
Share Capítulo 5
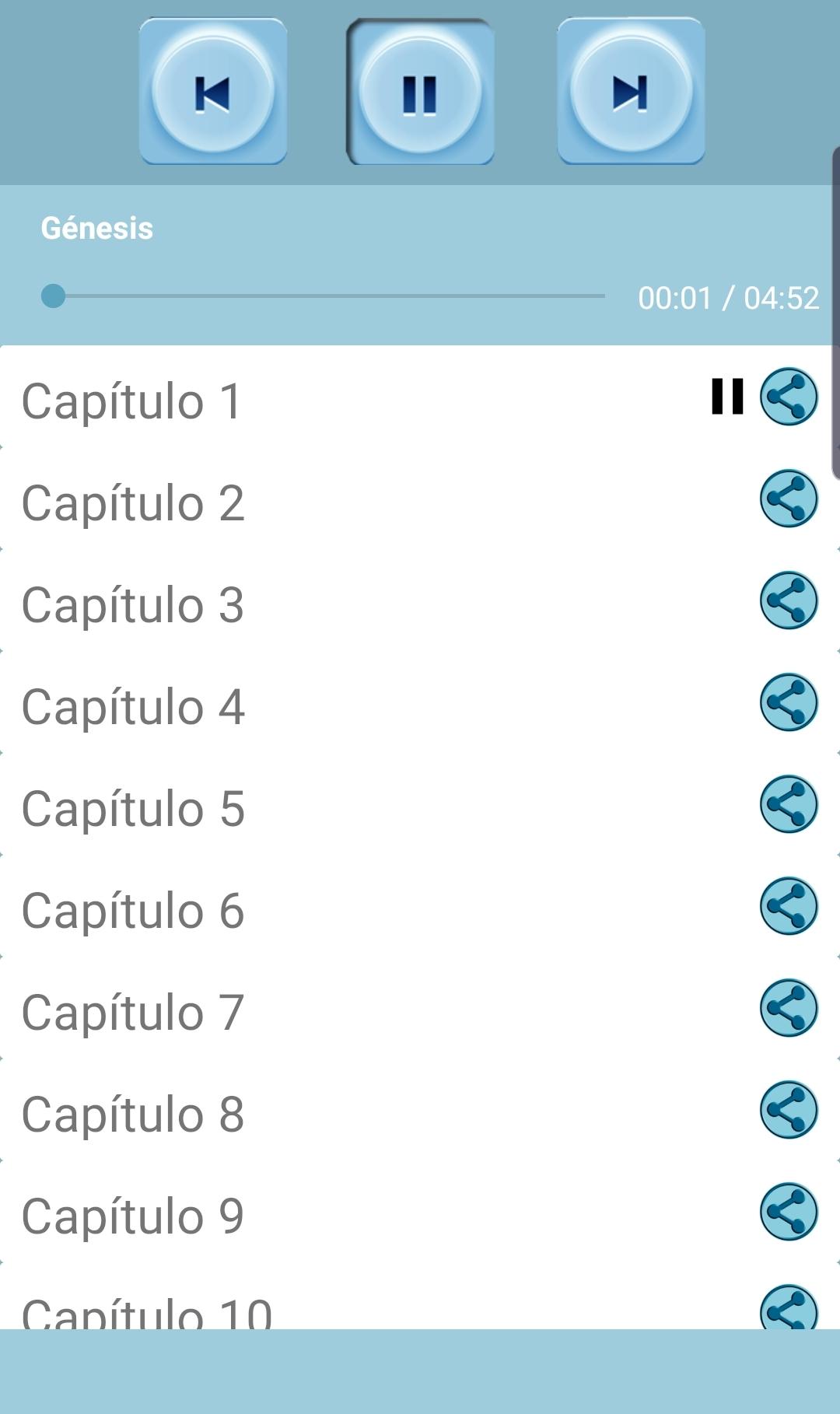[788, 804]
